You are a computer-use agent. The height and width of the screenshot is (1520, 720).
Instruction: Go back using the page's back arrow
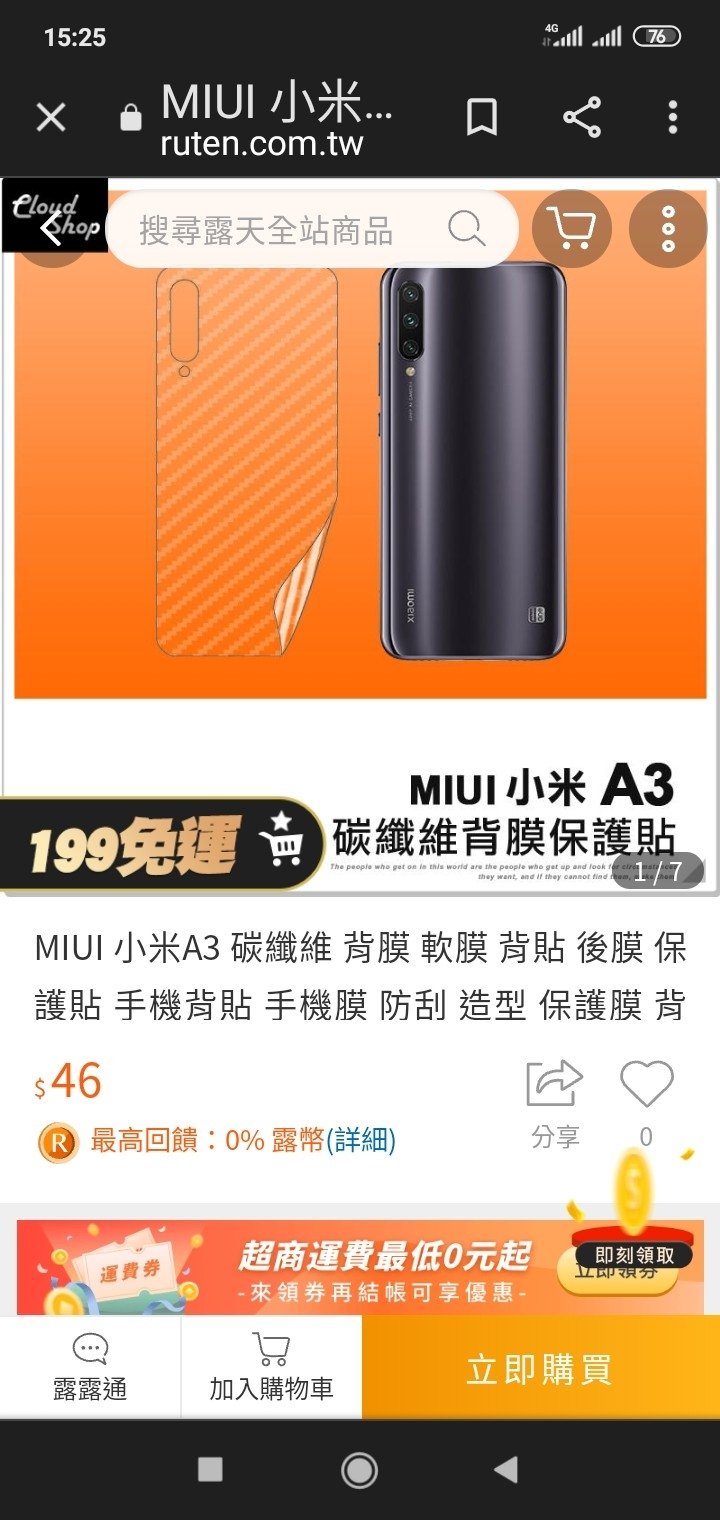pyautogui.click(x=51, y=230)
